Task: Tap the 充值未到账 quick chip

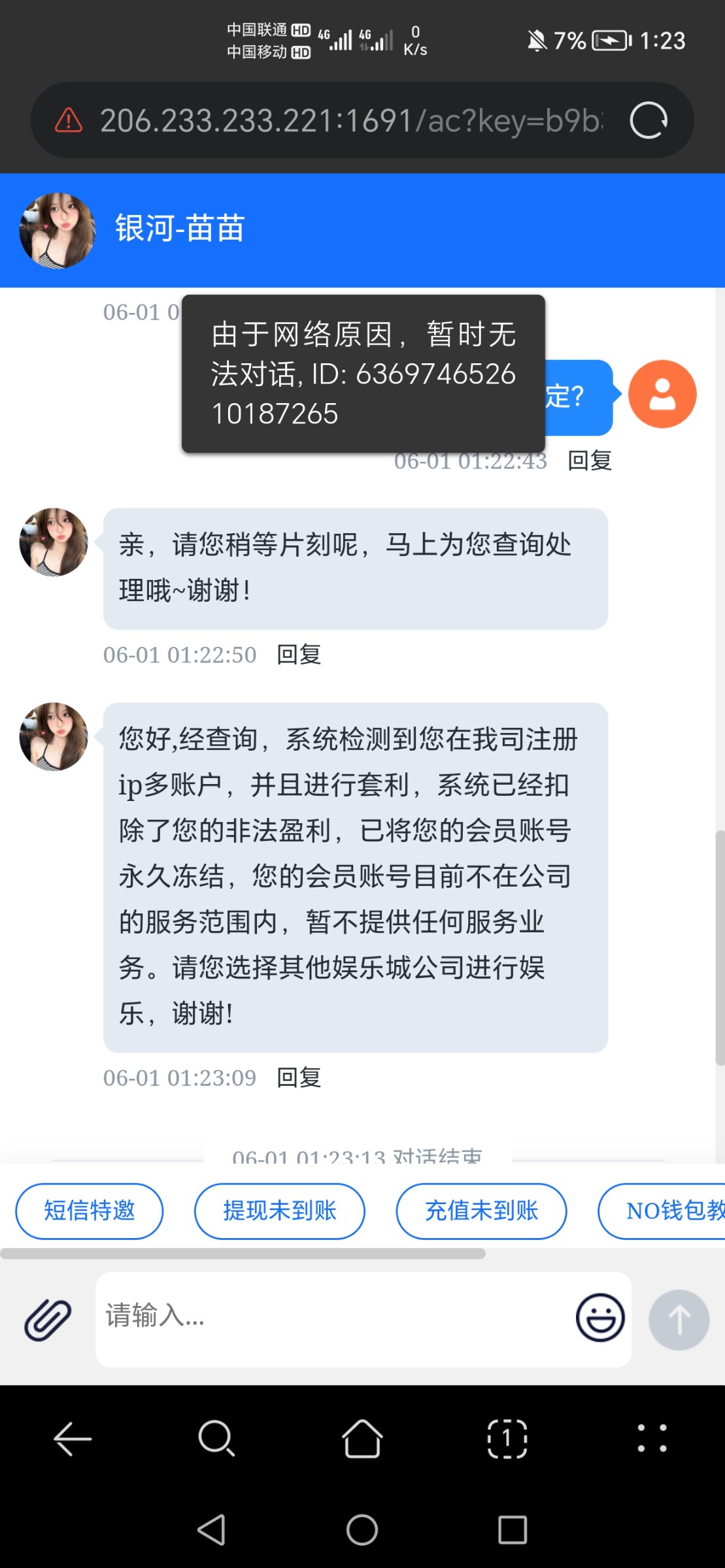Action: click(x=481, y=1211)
